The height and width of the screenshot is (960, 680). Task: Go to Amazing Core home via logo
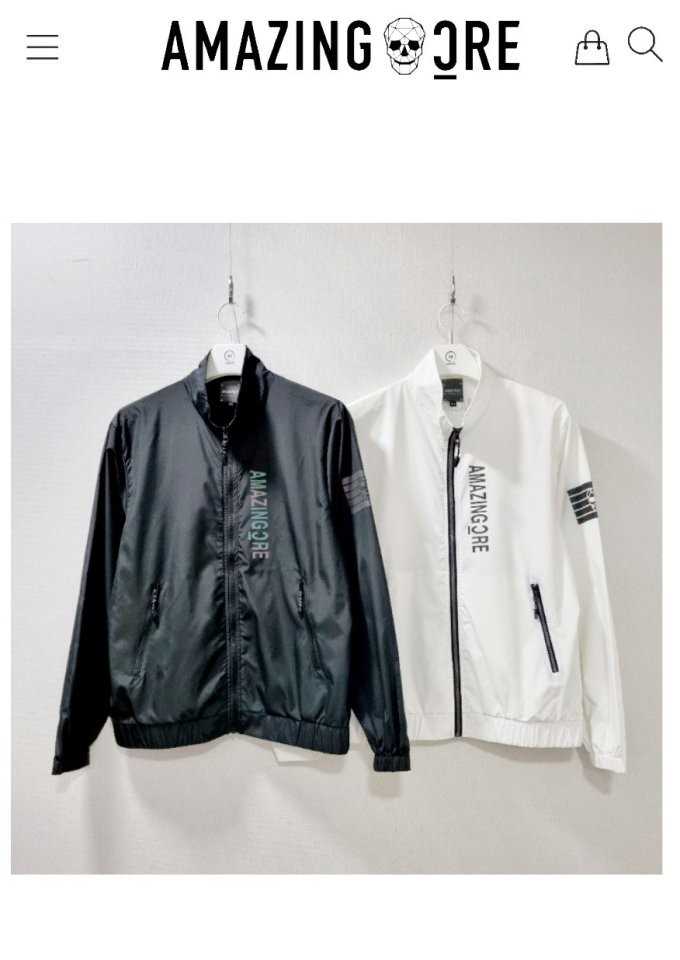pos(341,47)
